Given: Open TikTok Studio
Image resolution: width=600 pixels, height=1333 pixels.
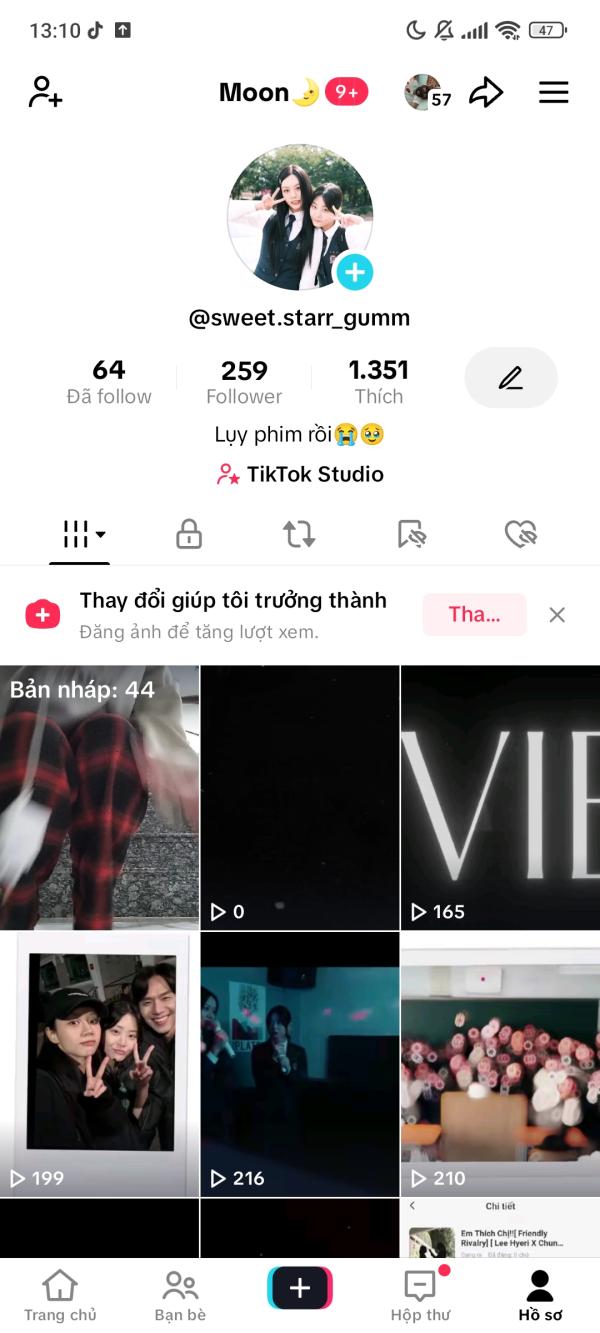Looking at the screenshot, I should pos(300,474).
